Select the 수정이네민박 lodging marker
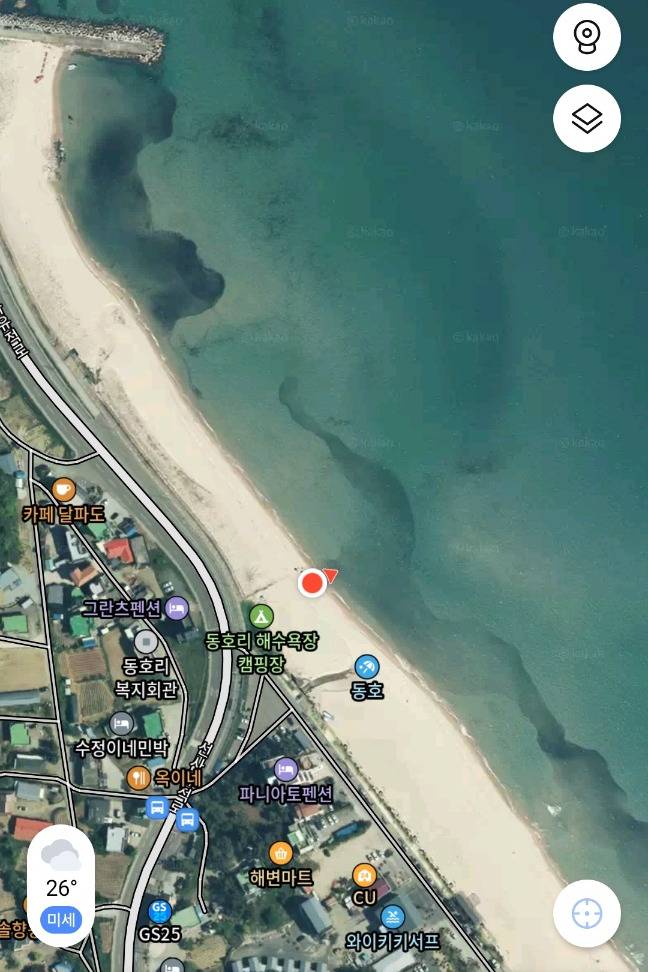Image resolution: width=648 pixels, height=972 pixels. 122,723
